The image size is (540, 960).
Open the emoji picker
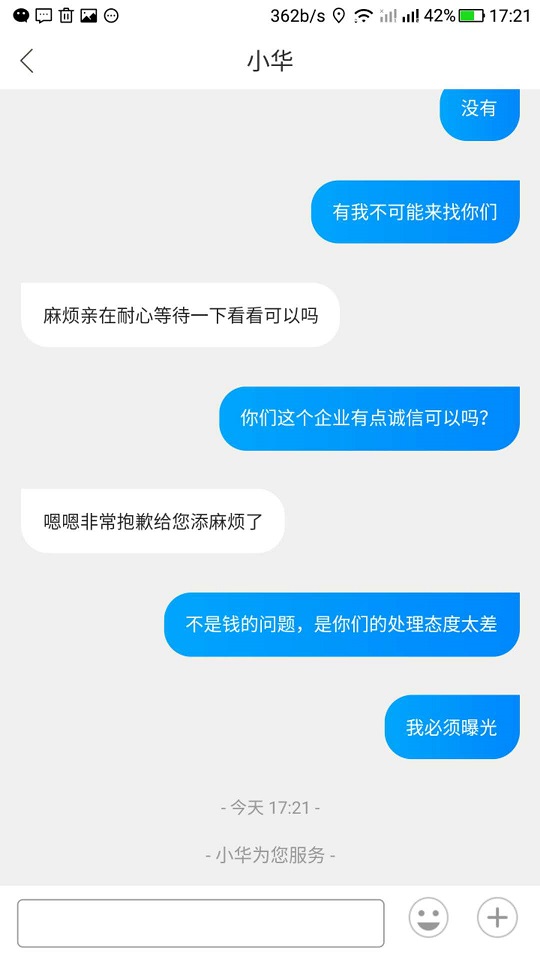(x=429, y=918)
